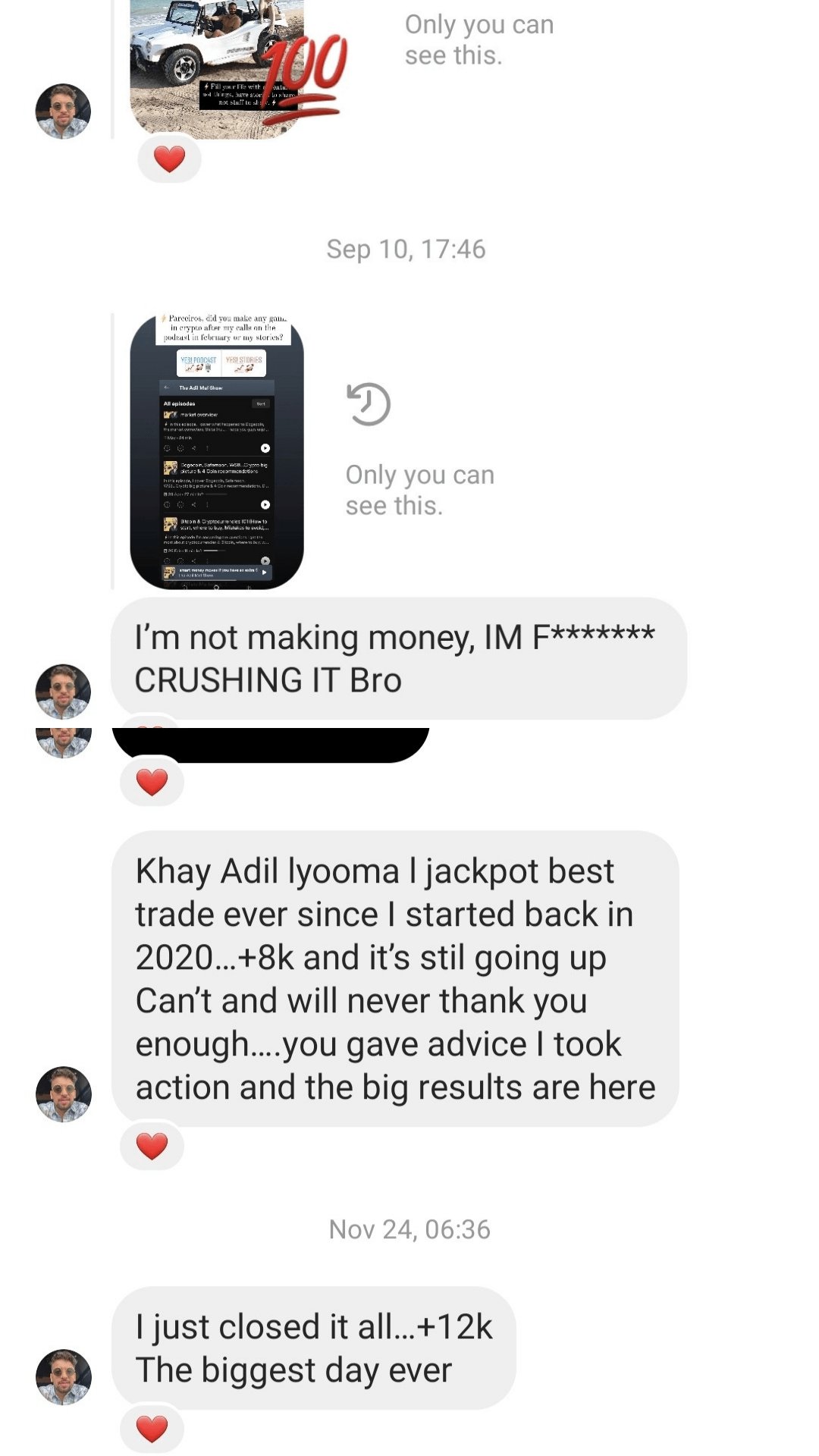Open sender's avatar beside "The biggest day ever" message
The image size is (819, 1456).
pyautogui.click(x=64, y=1377)
